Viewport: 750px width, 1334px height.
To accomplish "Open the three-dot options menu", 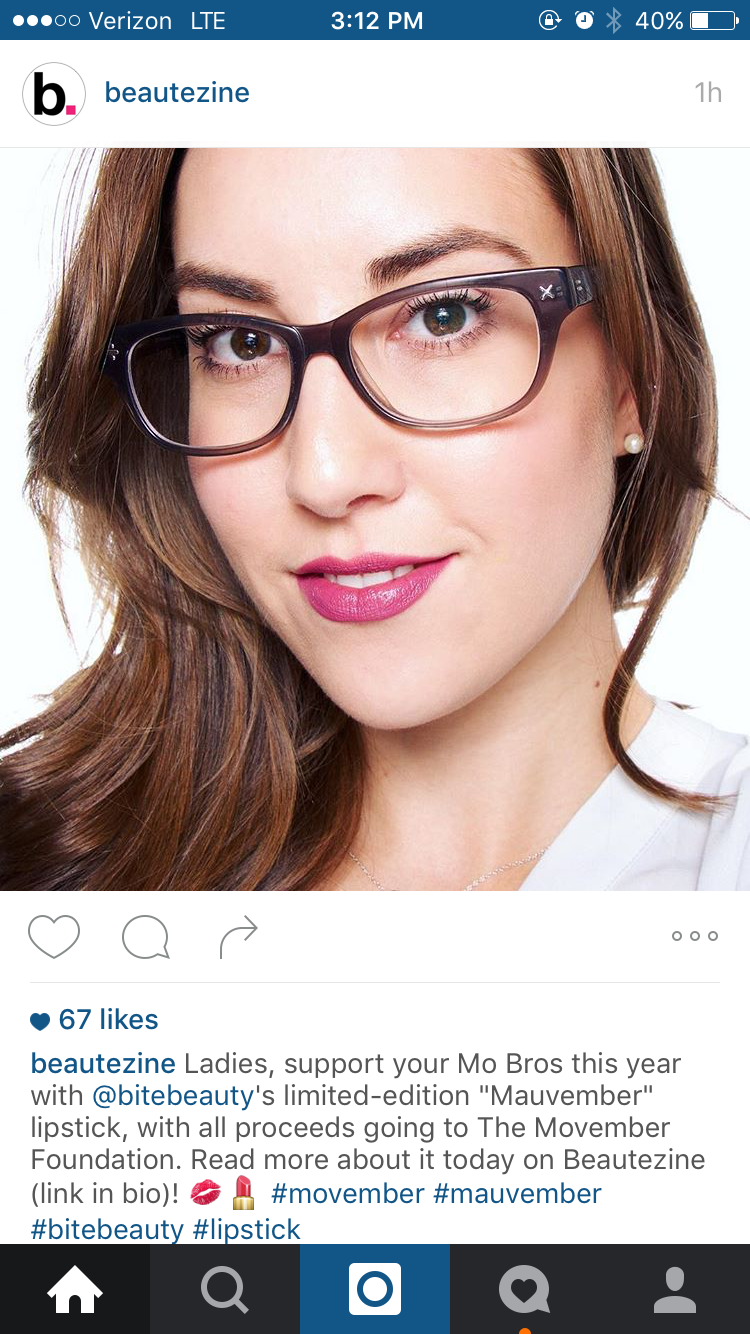I will (695, 936).
